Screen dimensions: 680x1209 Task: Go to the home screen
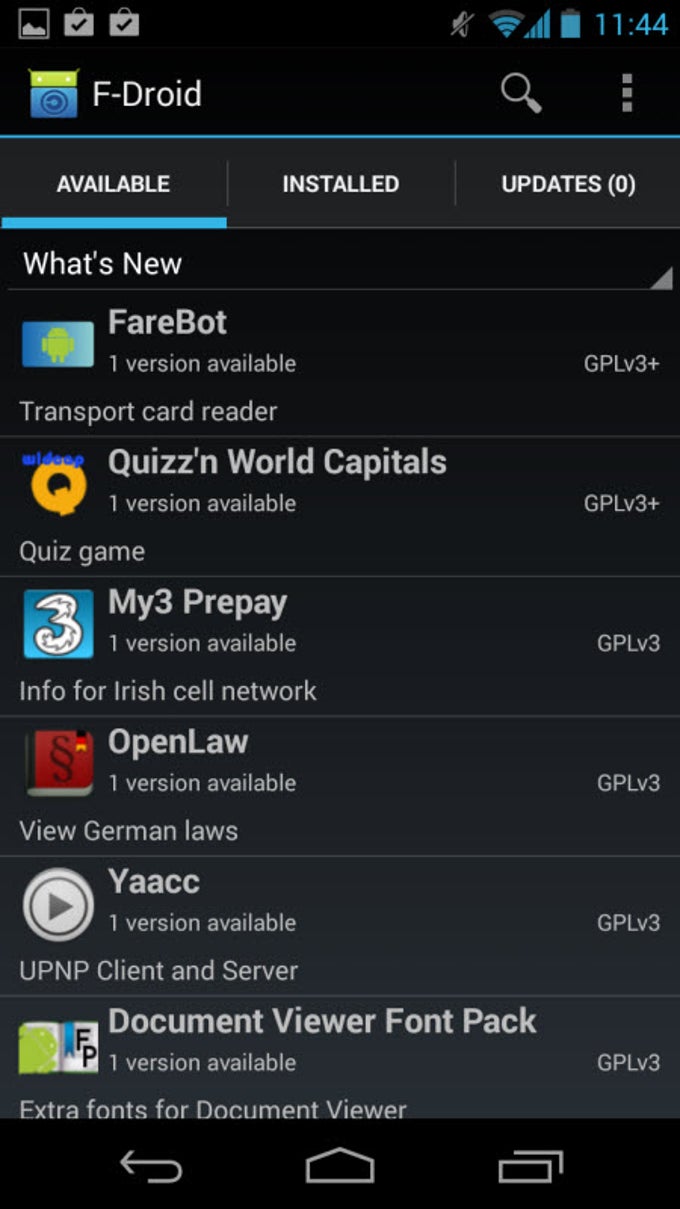[x=340, y=1166]
